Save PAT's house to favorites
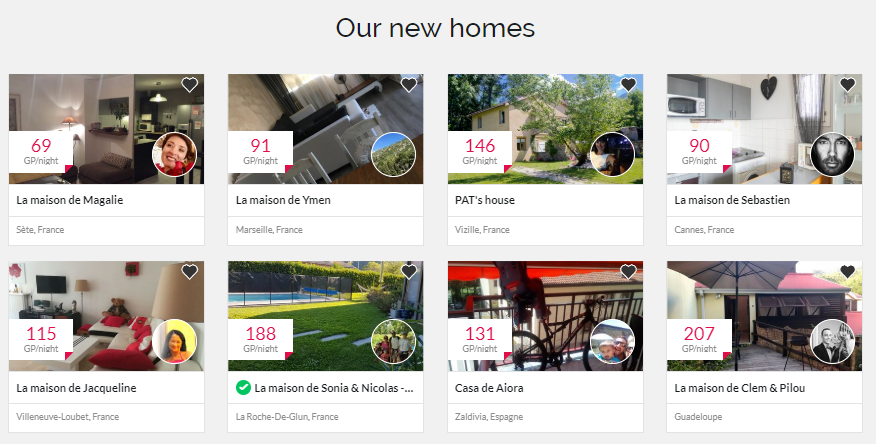 coord(629,85)
